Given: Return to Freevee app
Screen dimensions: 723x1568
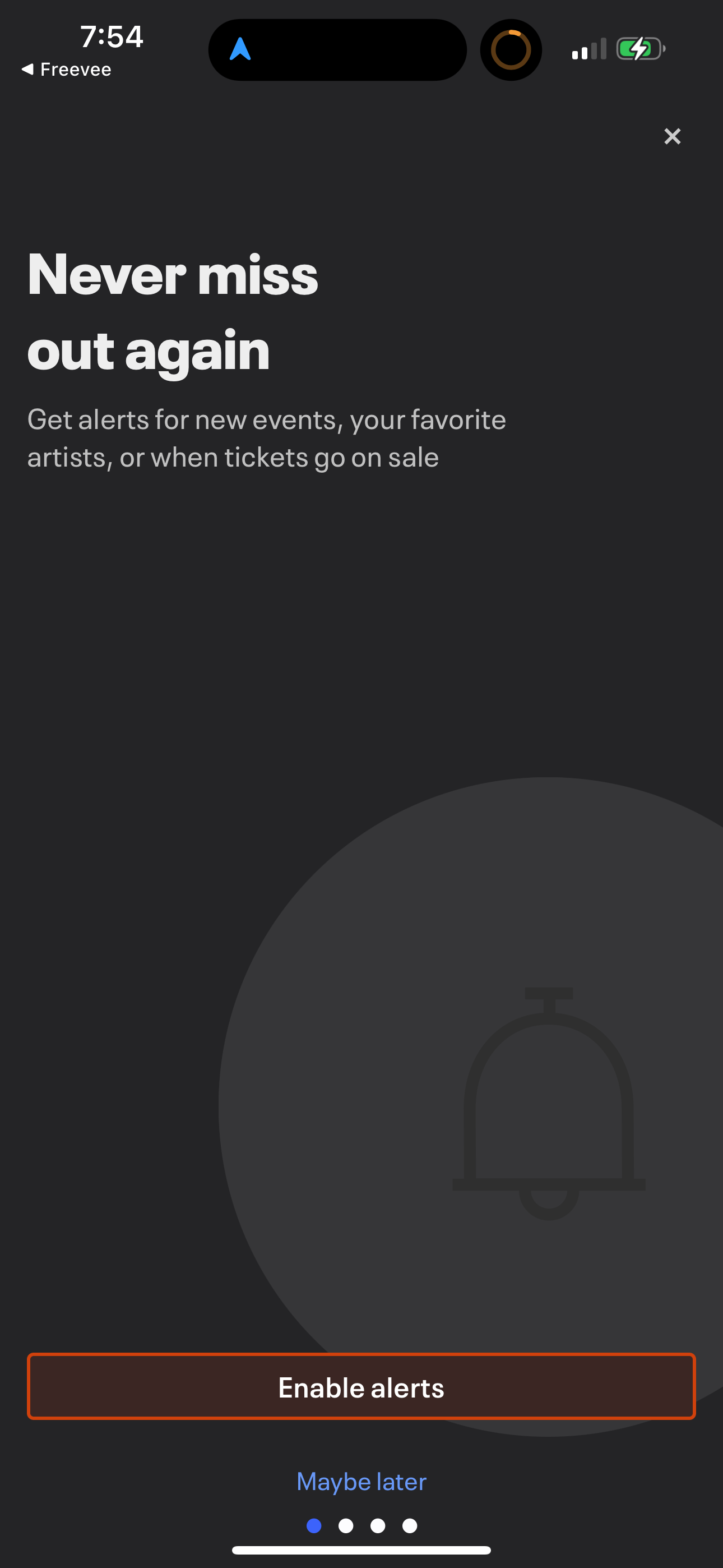Looking at the screenshot, I should pyautogui.click(x=67, y=69).
